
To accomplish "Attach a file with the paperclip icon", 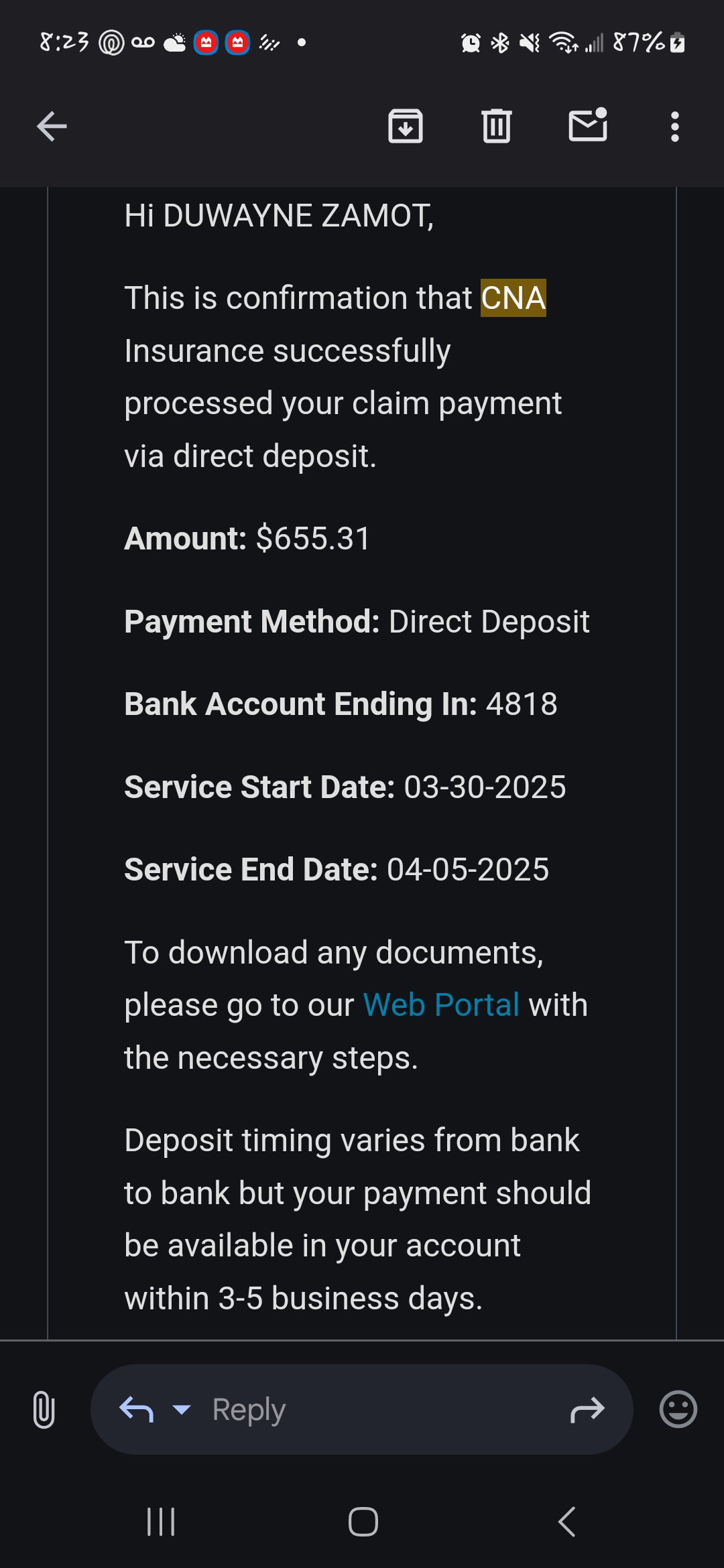I will (44, 1409).
